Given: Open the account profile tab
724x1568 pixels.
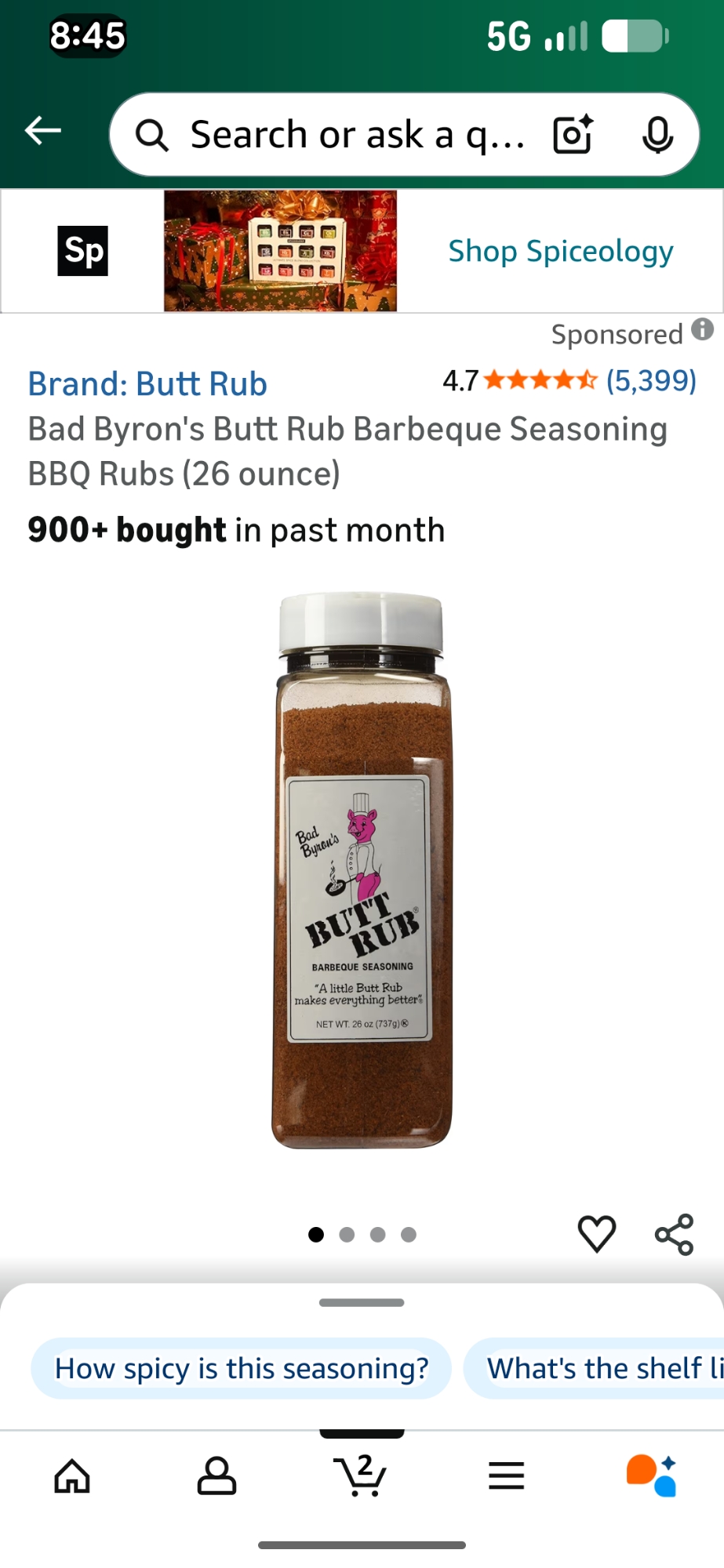Looking at the screenshot, I should (216, 1477).
